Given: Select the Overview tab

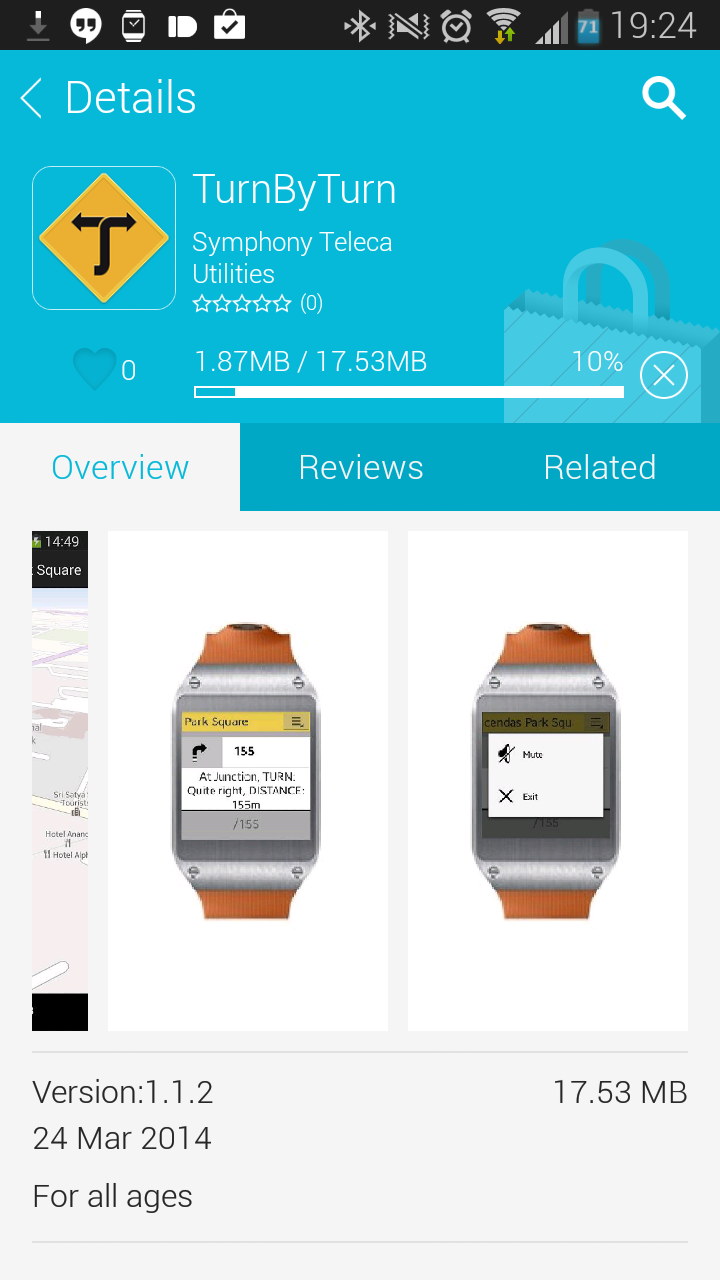Looking at the screenshot, I should [119, 467].
